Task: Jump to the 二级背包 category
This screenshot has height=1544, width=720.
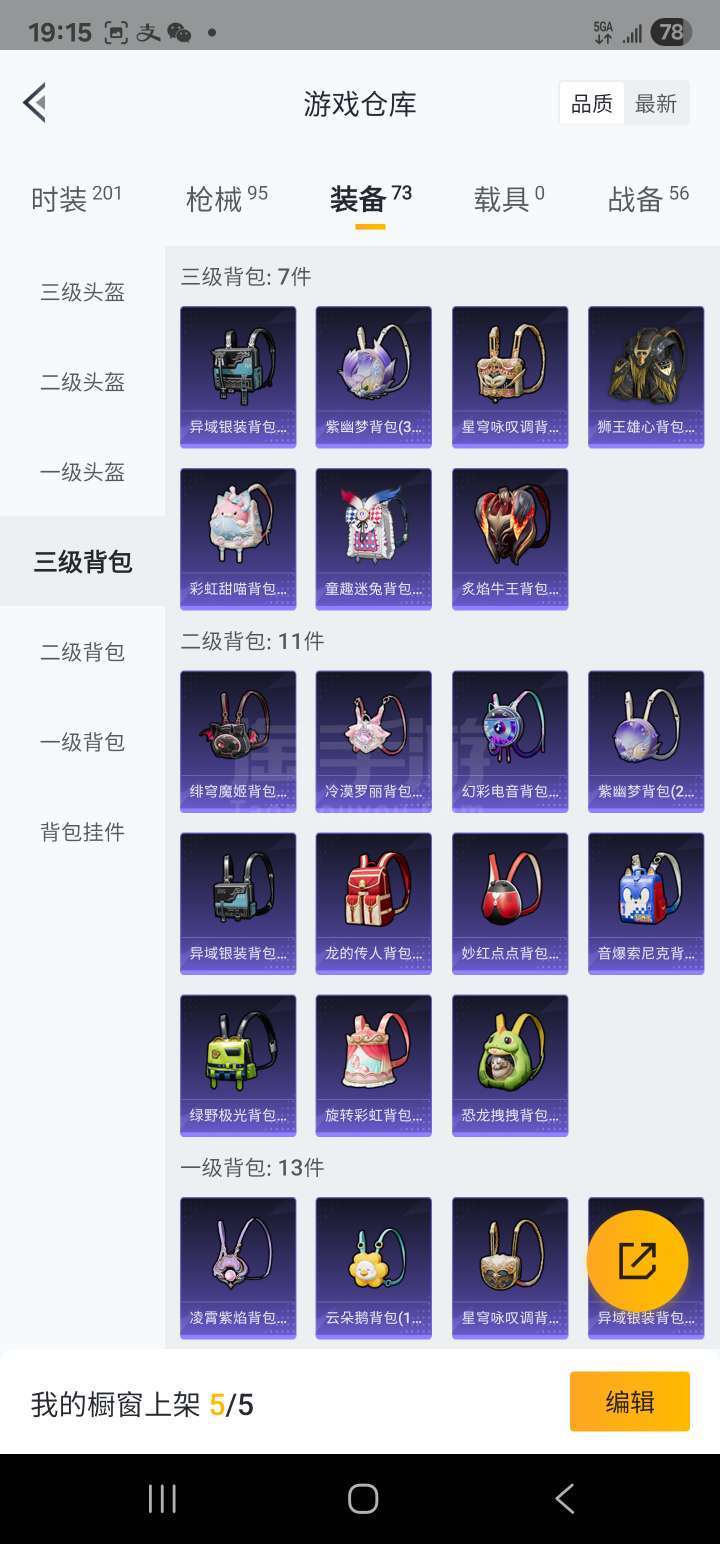Action: click(x=82, y=652)
